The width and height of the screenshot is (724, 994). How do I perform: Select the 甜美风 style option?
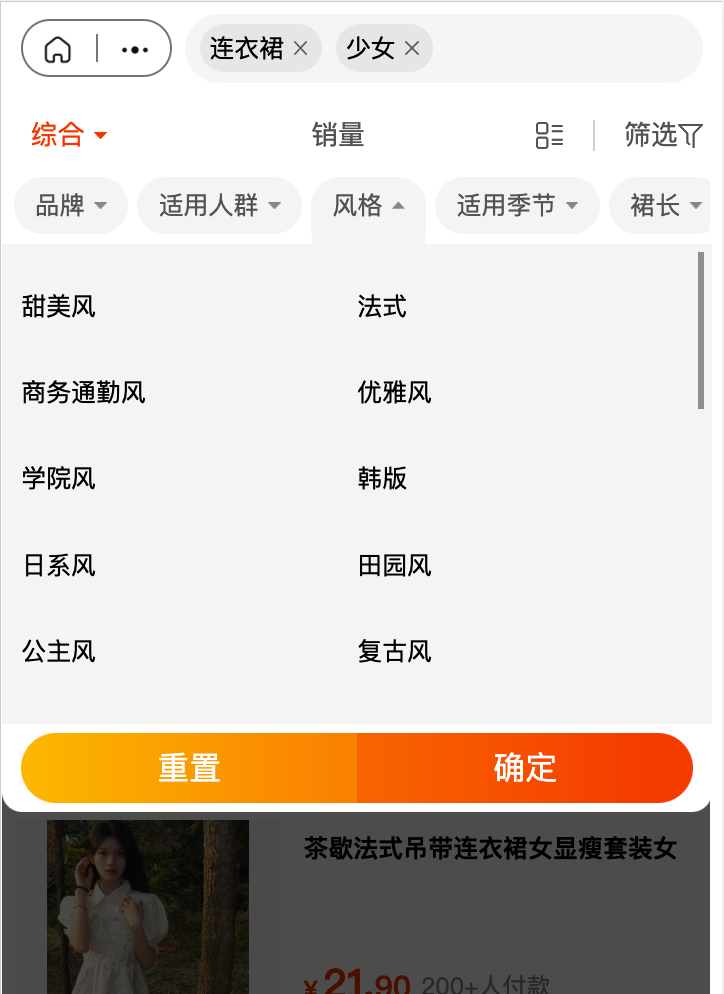(x=59, y=306)
